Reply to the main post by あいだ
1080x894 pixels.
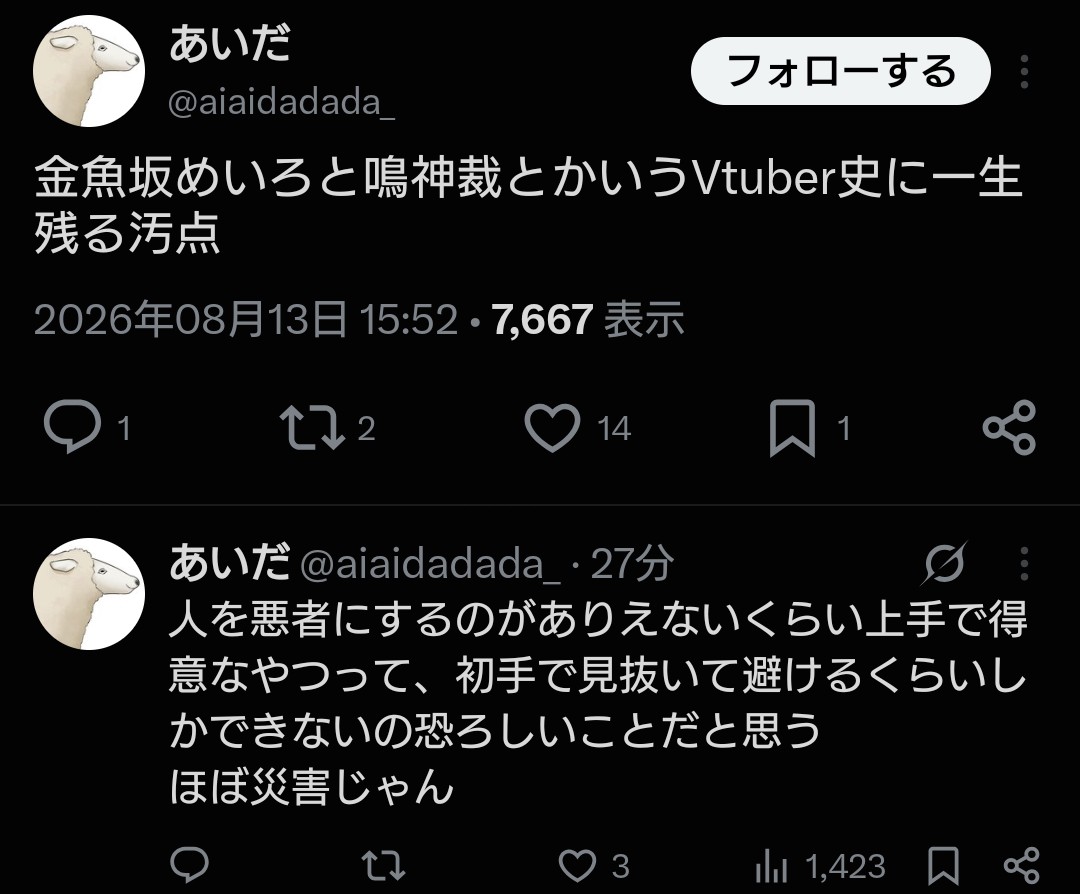coord(72,426)
